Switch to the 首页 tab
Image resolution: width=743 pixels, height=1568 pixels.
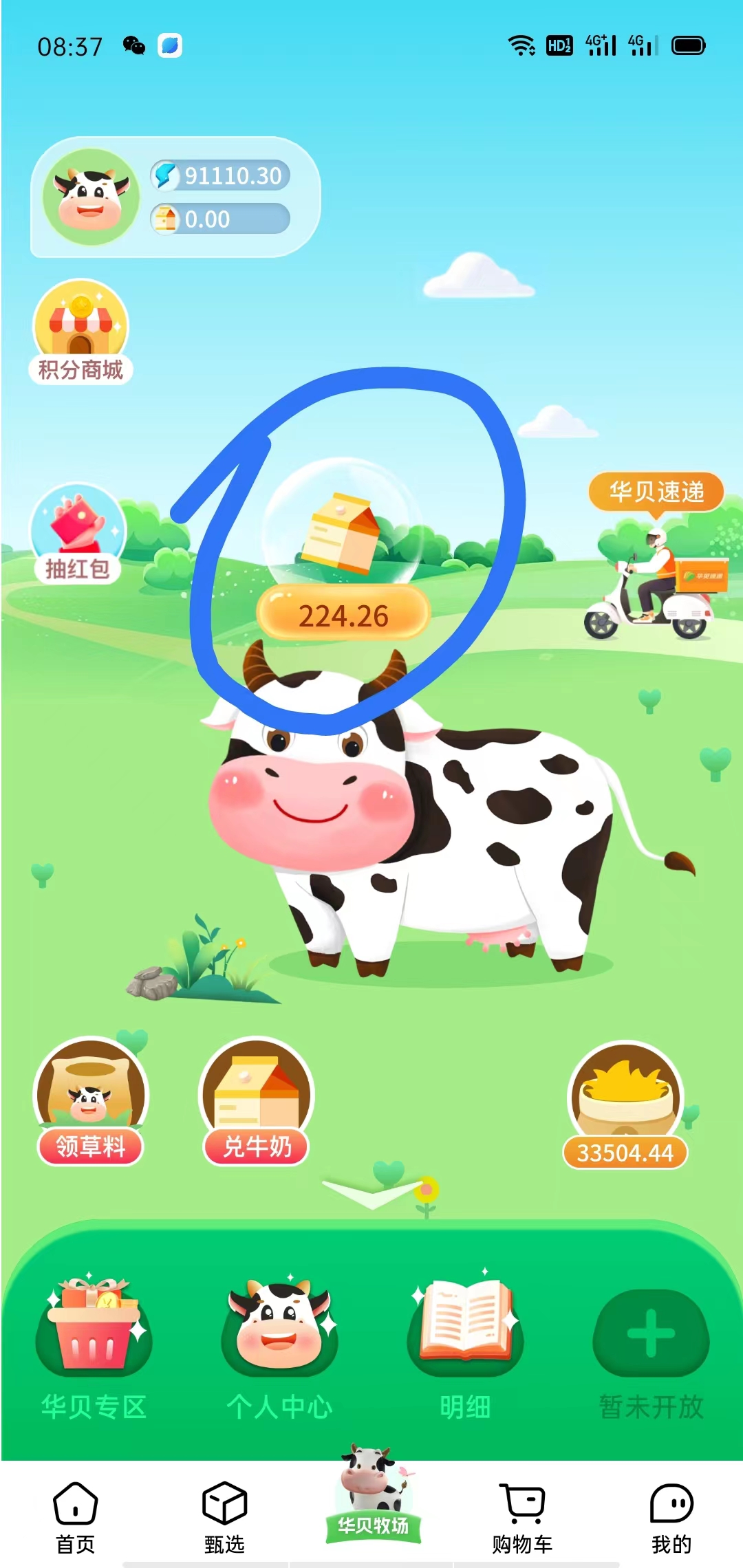coord(75,1517)
